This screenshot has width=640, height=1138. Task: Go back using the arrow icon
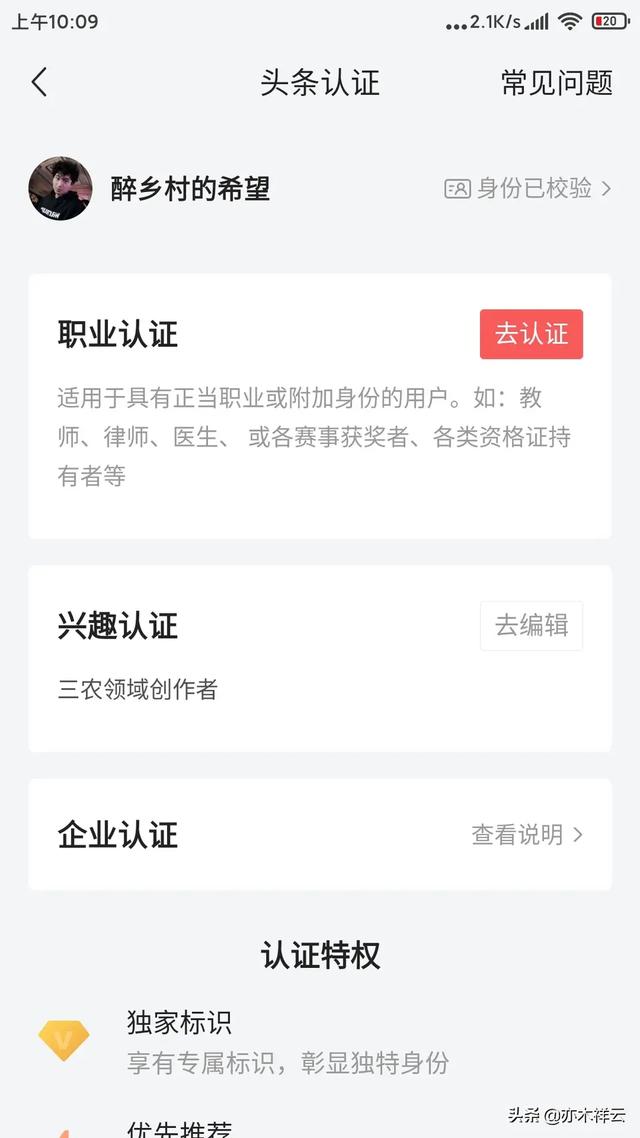pyautogui.click(x=40, y=82)
